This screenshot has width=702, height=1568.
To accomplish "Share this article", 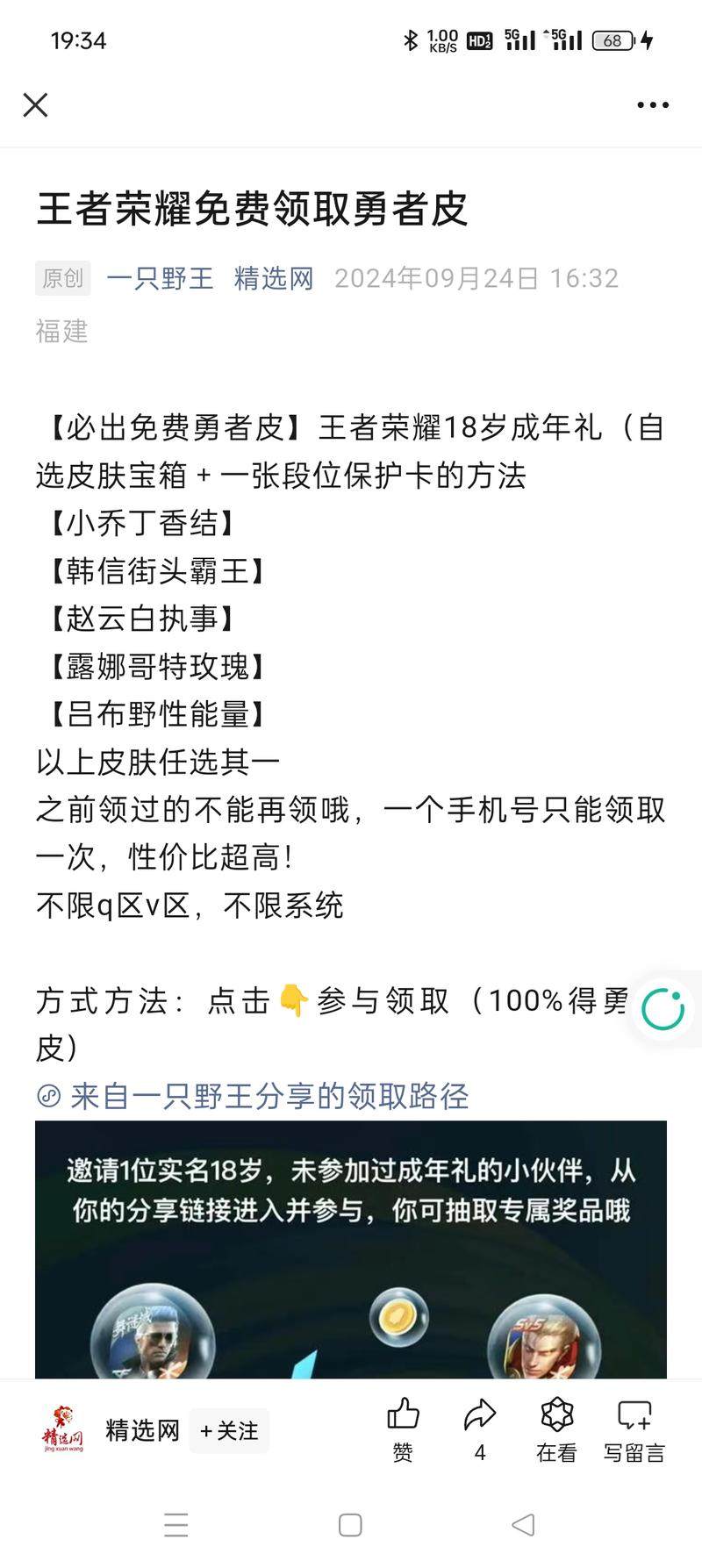I will 479,1429.
